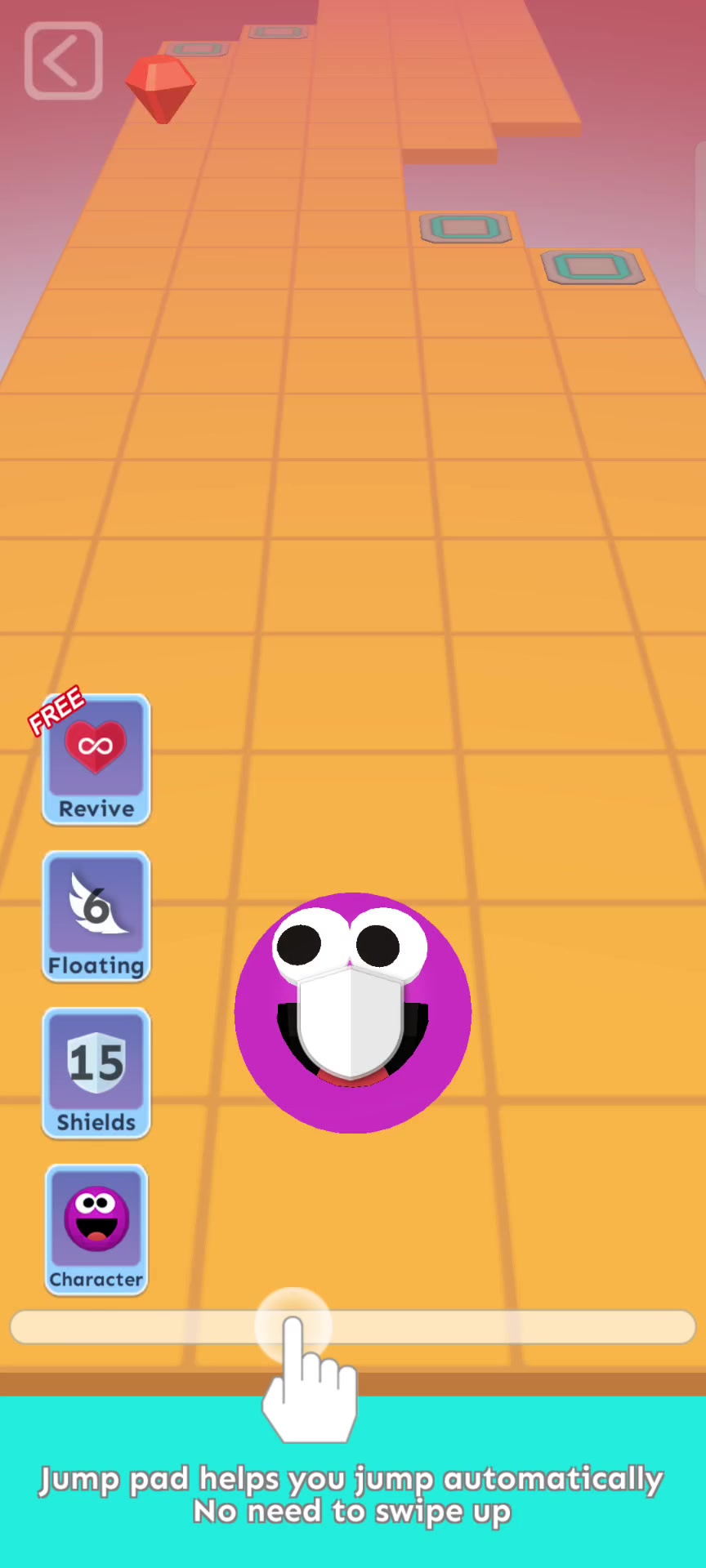The height and width of the screenshot is (1568, 706).
Task: Open the Character selection button
Action: pos(96,1230)
